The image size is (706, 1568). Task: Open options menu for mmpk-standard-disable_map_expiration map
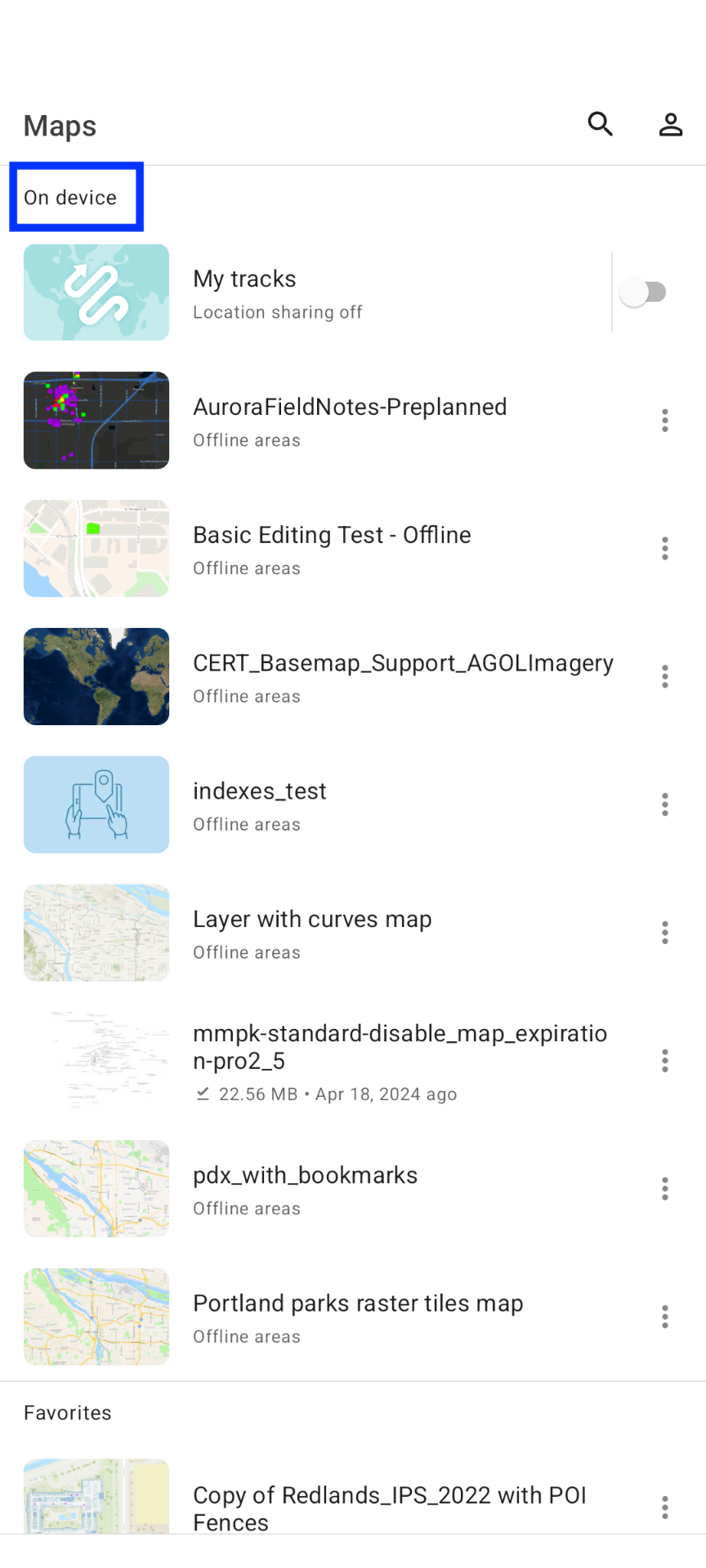pyautogui.click(x=664, y=1060)
